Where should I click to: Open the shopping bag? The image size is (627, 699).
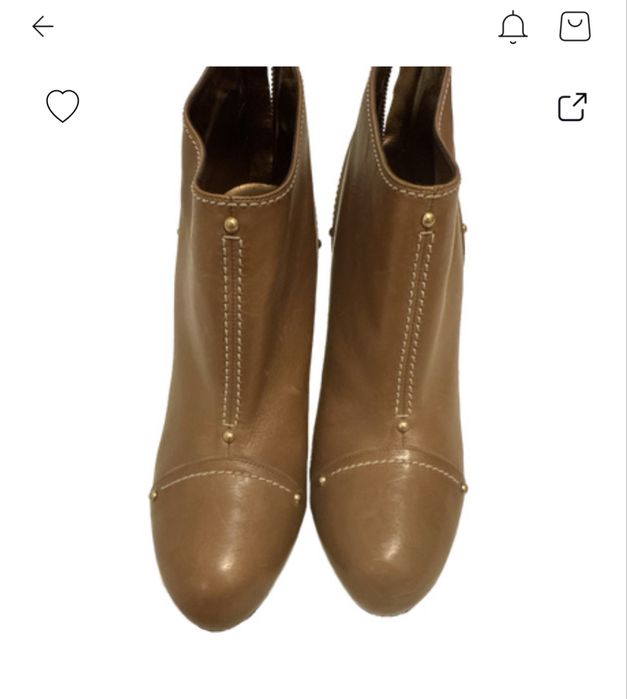(x=575, y=27)
